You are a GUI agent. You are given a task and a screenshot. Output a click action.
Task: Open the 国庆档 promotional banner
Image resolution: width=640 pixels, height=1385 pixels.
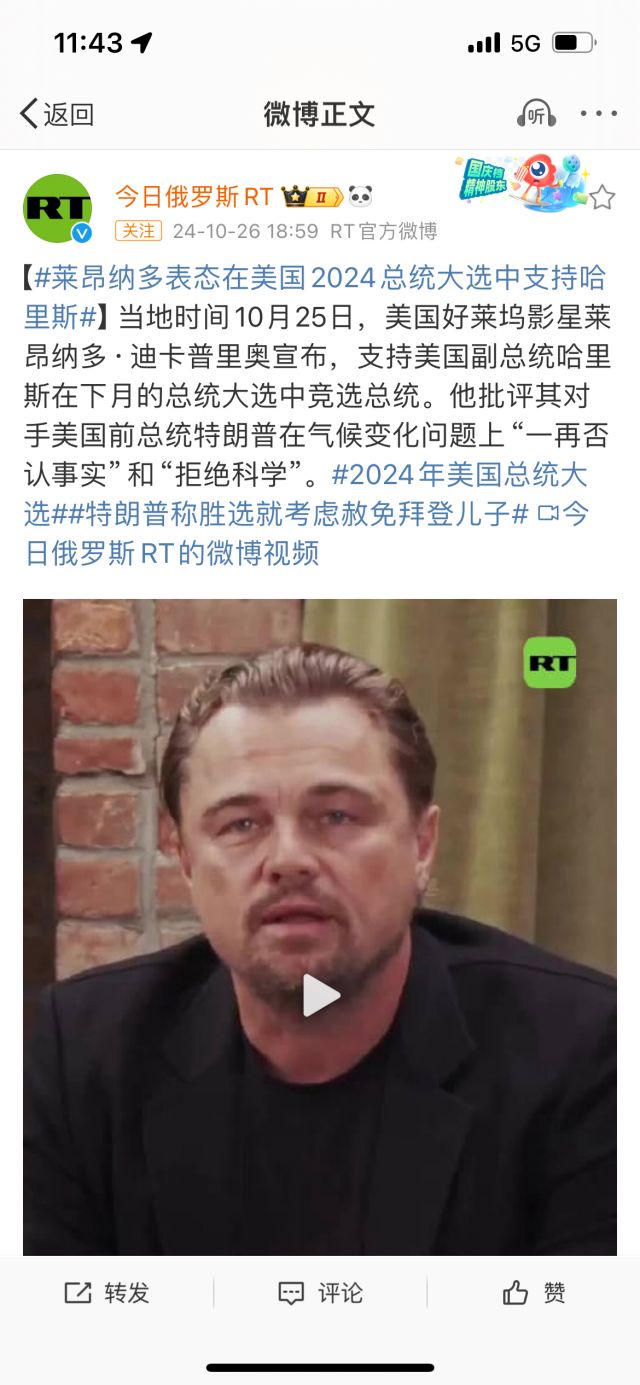518,180
